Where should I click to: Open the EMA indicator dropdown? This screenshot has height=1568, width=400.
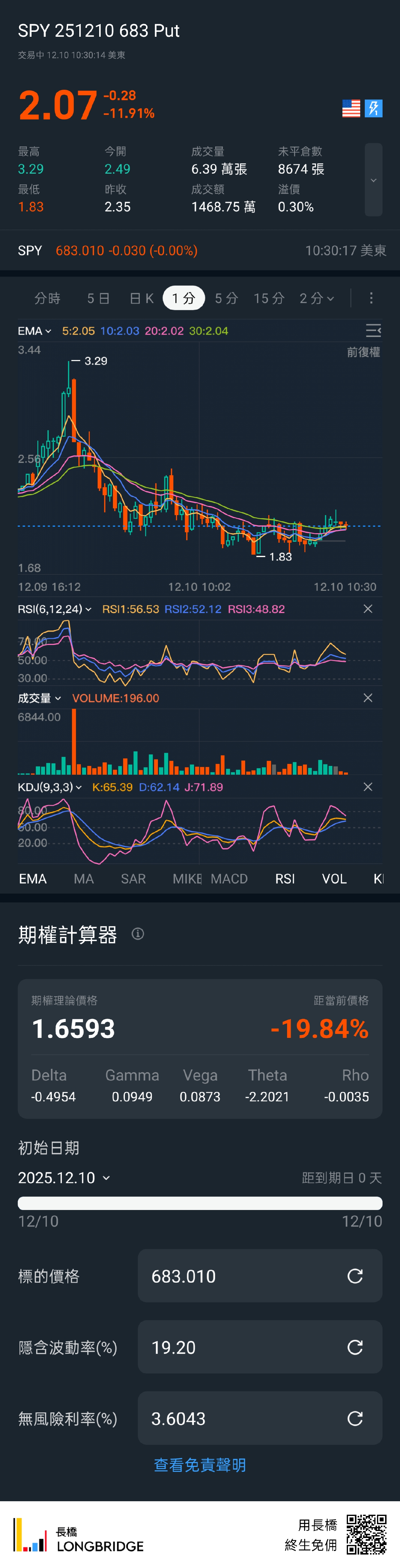(x=34, y=331)
